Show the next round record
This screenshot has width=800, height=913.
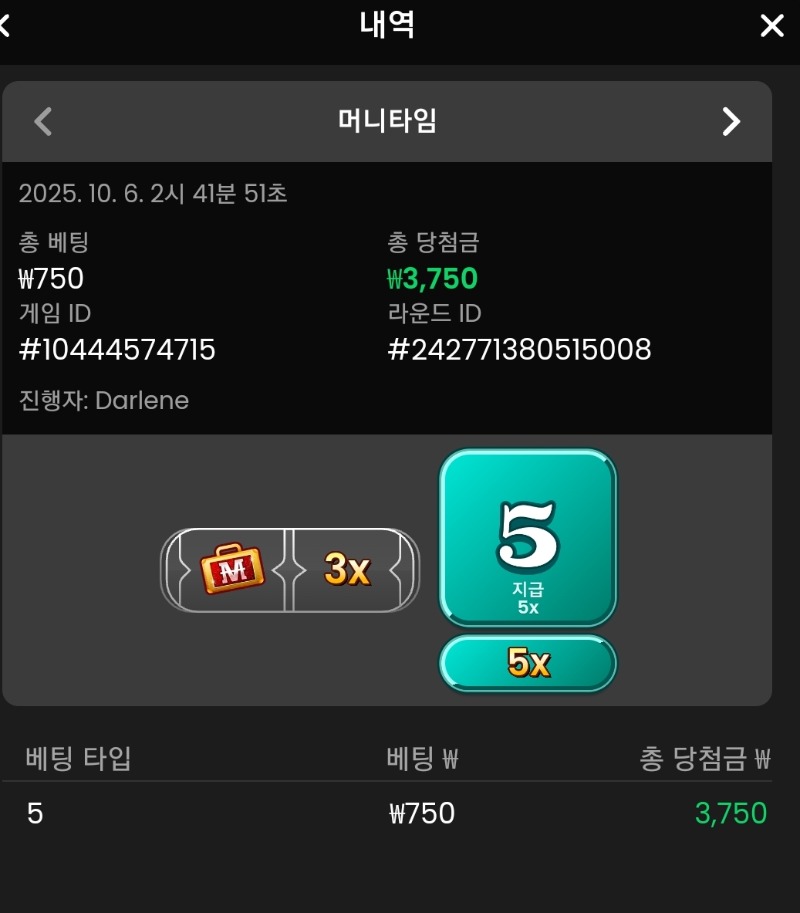[732, 122]
